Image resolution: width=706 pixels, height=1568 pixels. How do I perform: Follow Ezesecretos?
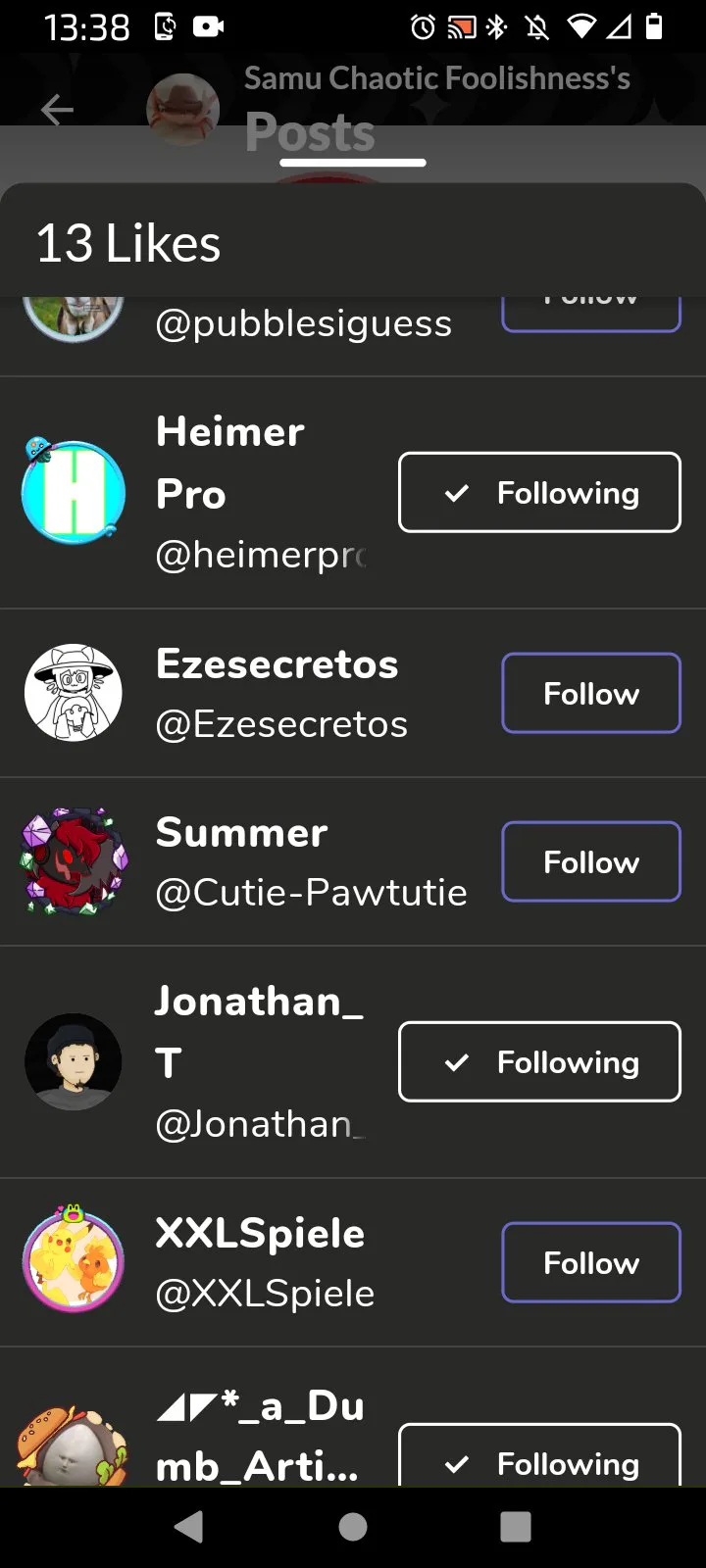coord(590,693)
